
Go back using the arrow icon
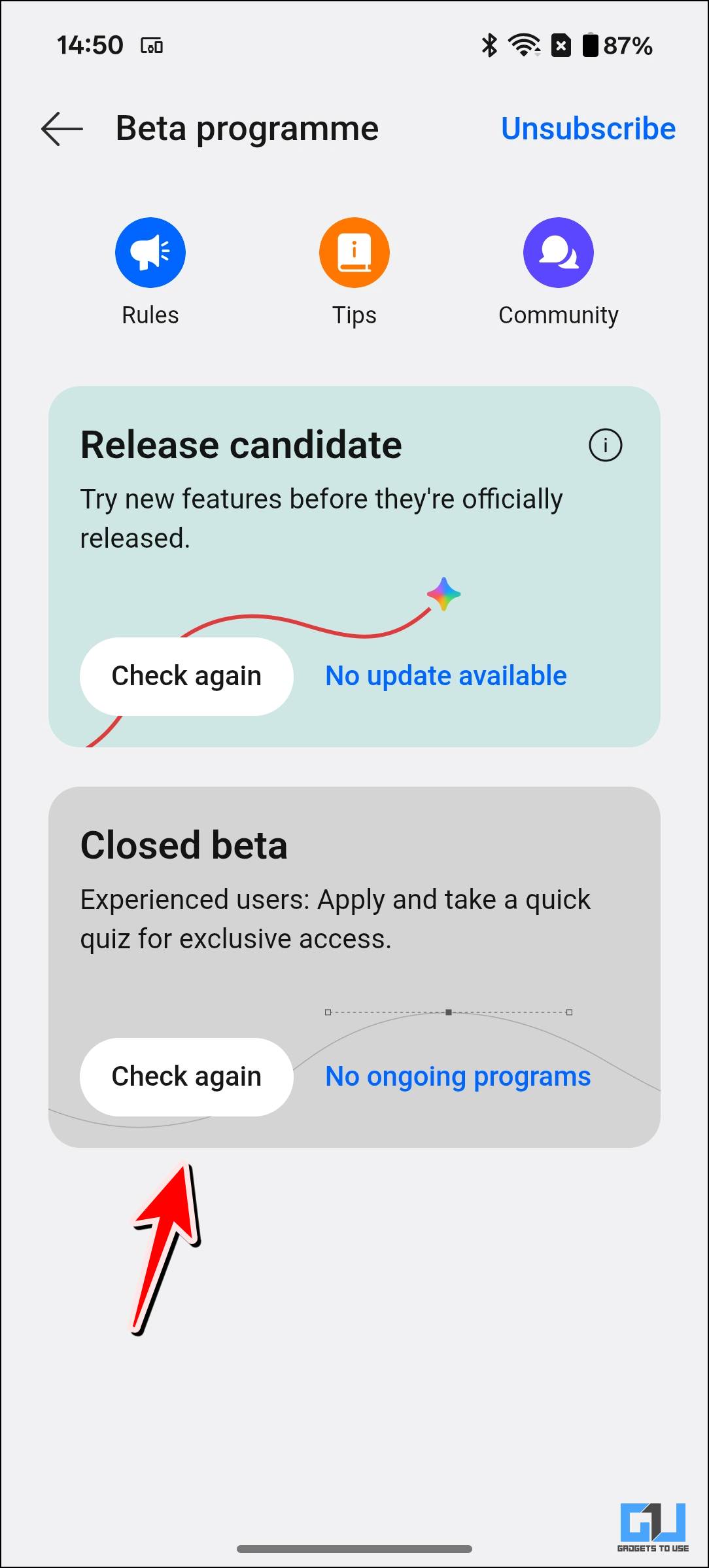click(x=62, y=128)
